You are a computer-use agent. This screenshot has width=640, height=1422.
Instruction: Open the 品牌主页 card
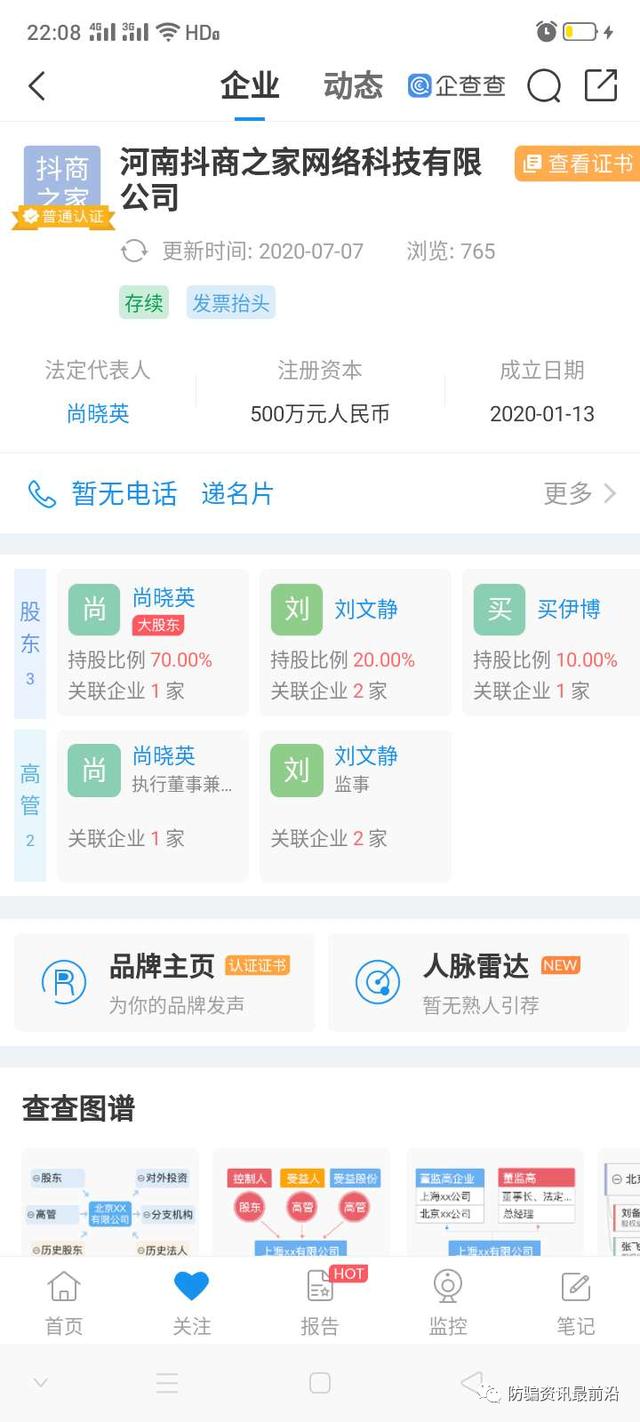point(164,983)
